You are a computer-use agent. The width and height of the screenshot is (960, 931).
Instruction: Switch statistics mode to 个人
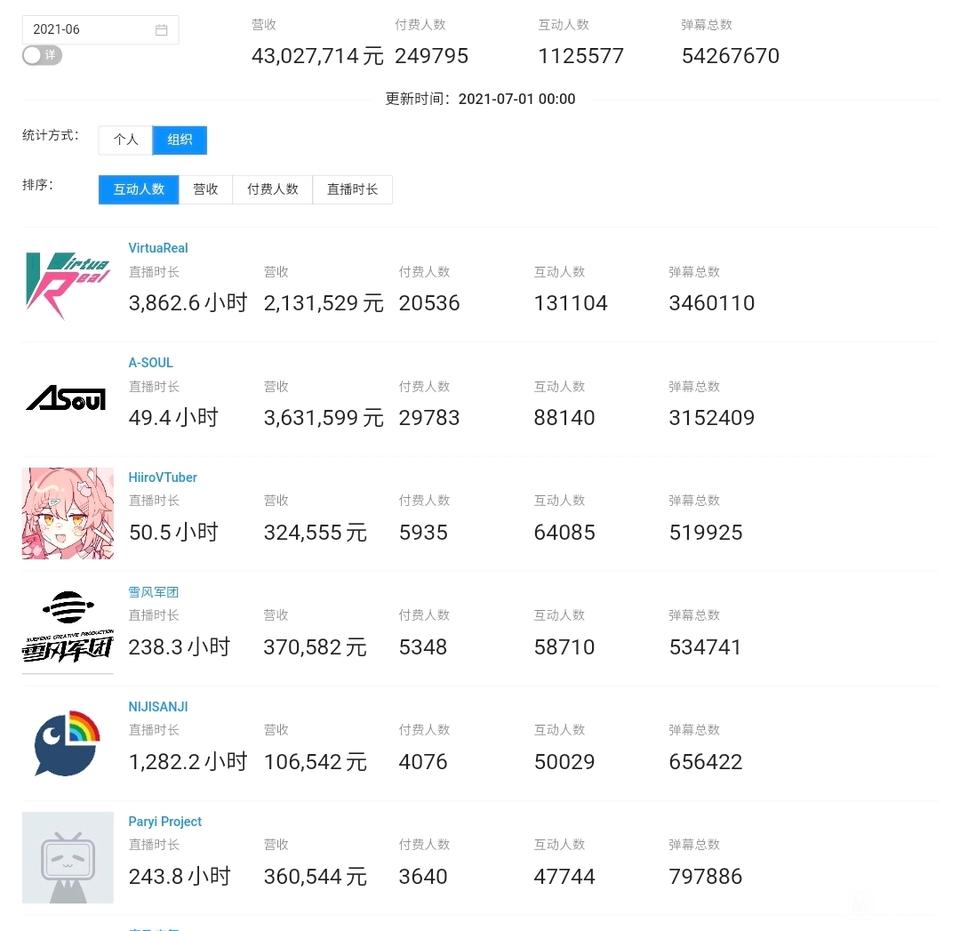click(x=126, y=140)
